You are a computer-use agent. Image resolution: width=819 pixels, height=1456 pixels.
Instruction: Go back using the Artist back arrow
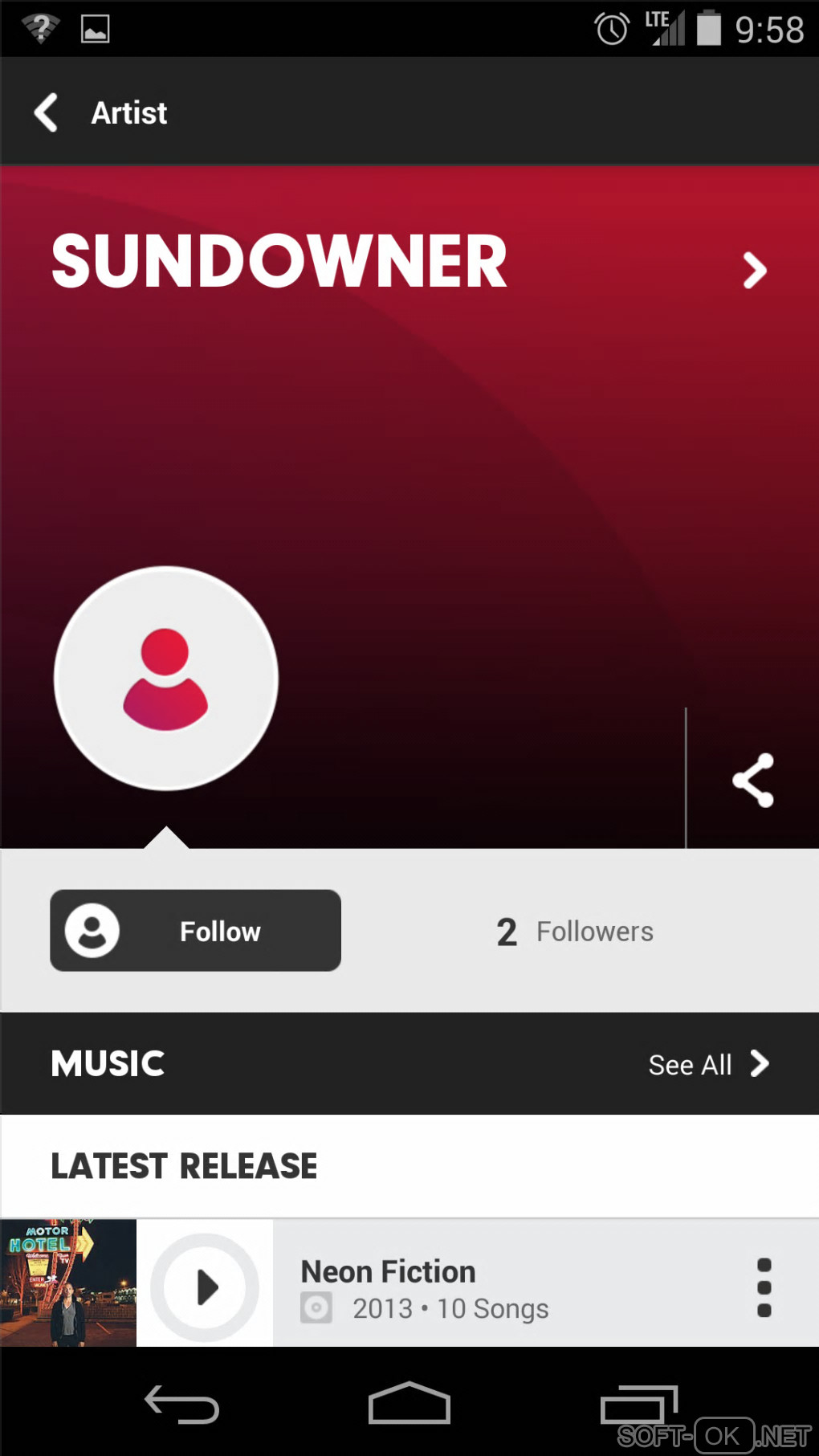[47, 112]
